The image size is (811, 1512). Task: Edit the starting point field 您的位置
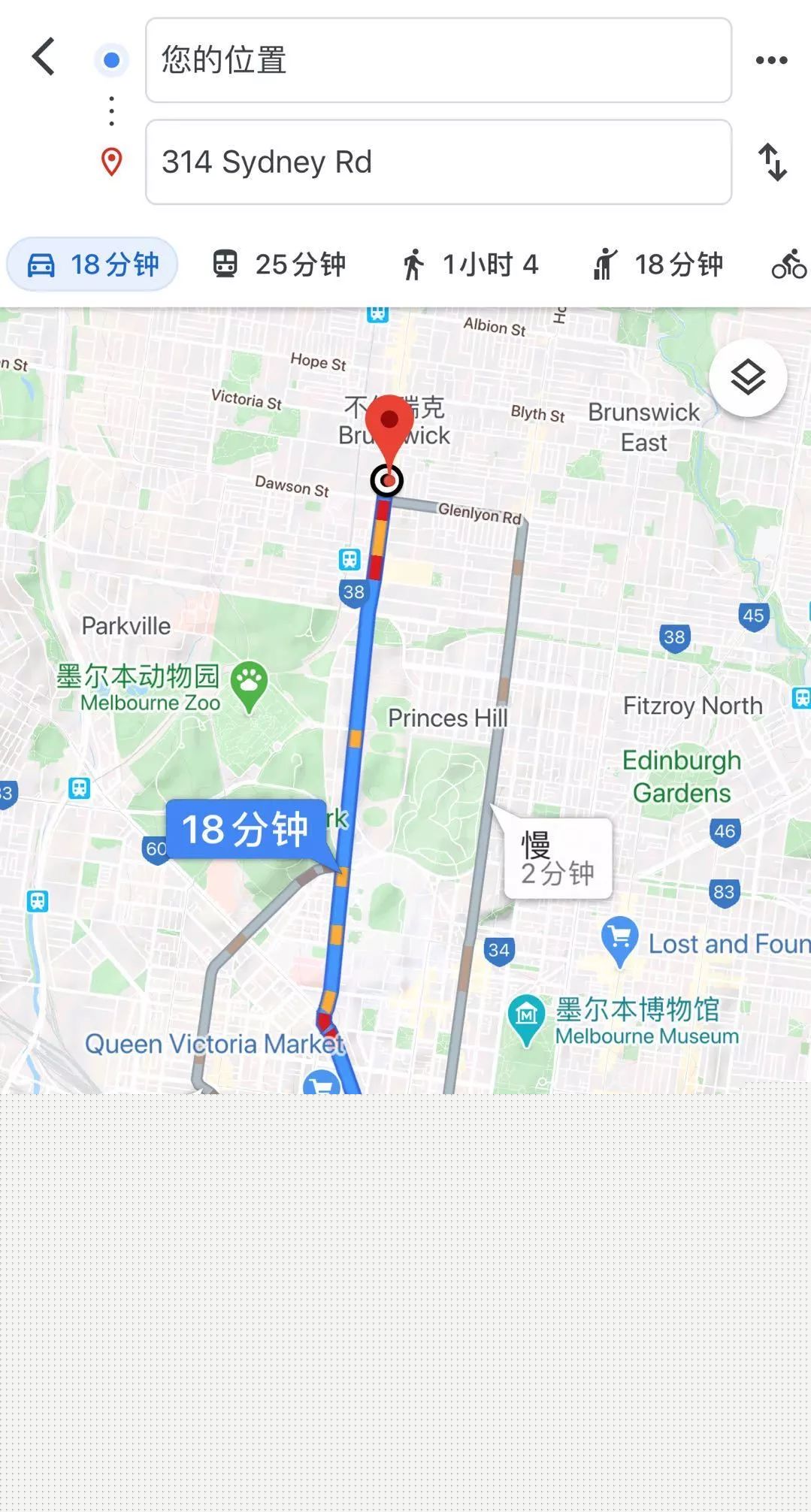437,60
